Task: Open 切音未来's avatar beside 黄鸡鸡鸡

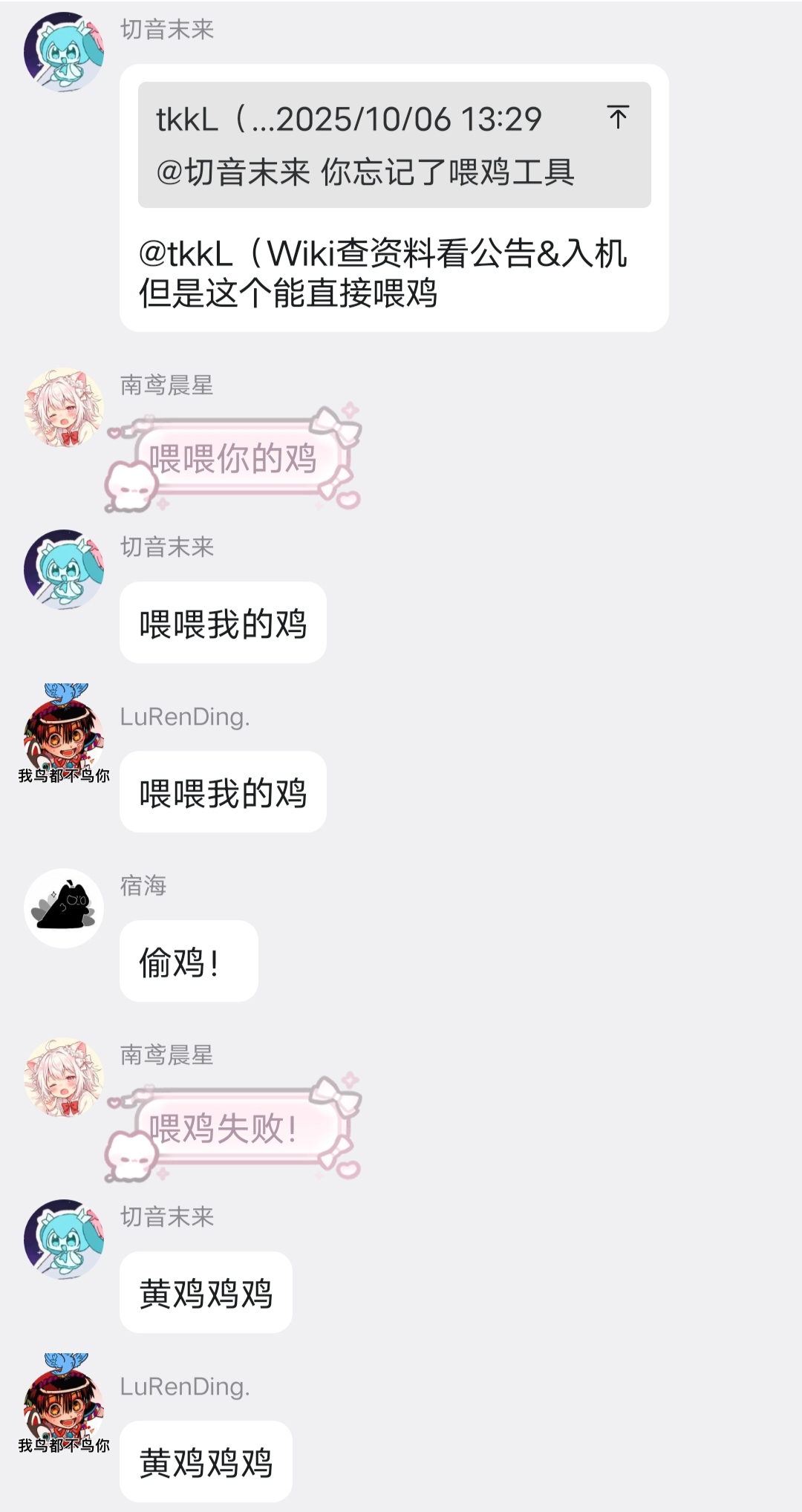Action: click(64, 1239)
